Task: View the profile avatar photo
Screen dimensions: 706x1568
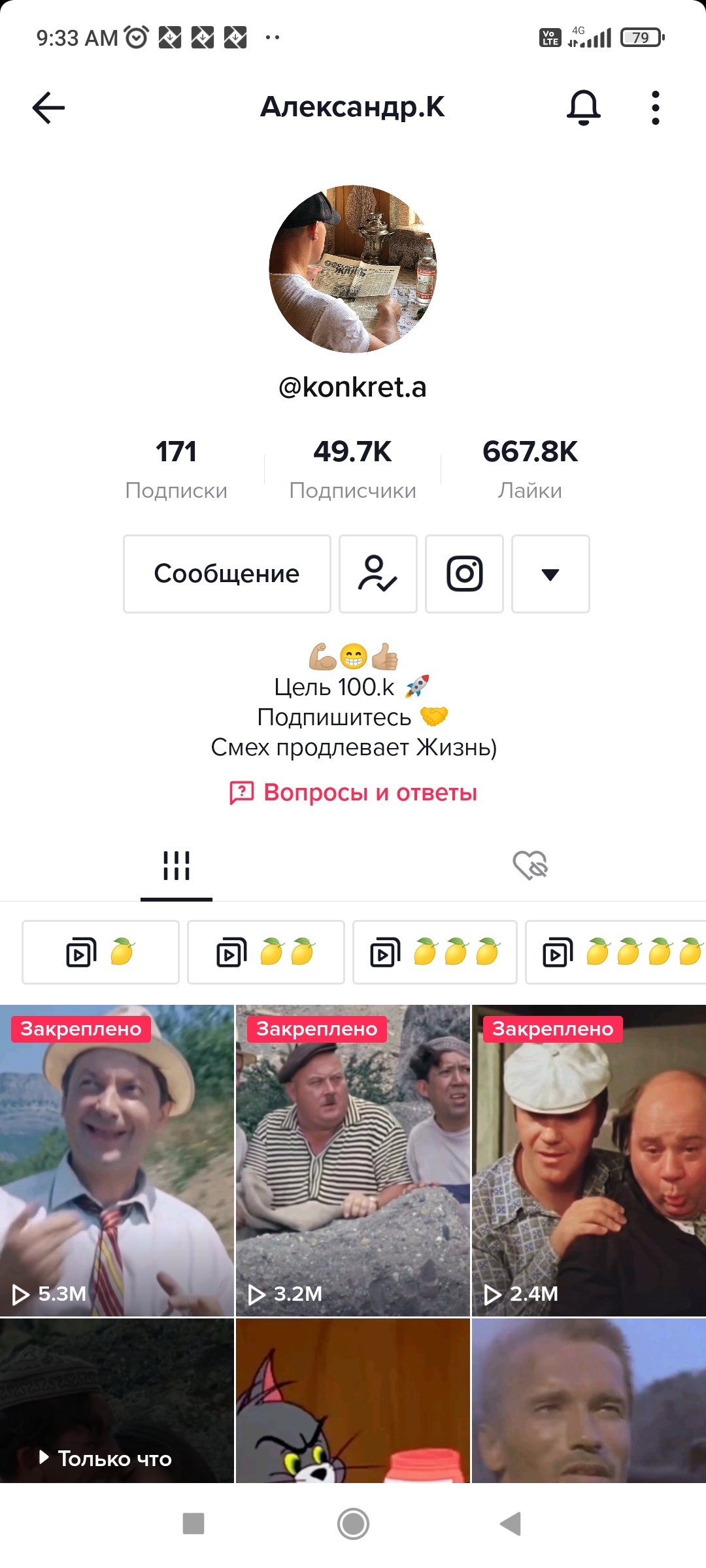Action: pos(353,264)
